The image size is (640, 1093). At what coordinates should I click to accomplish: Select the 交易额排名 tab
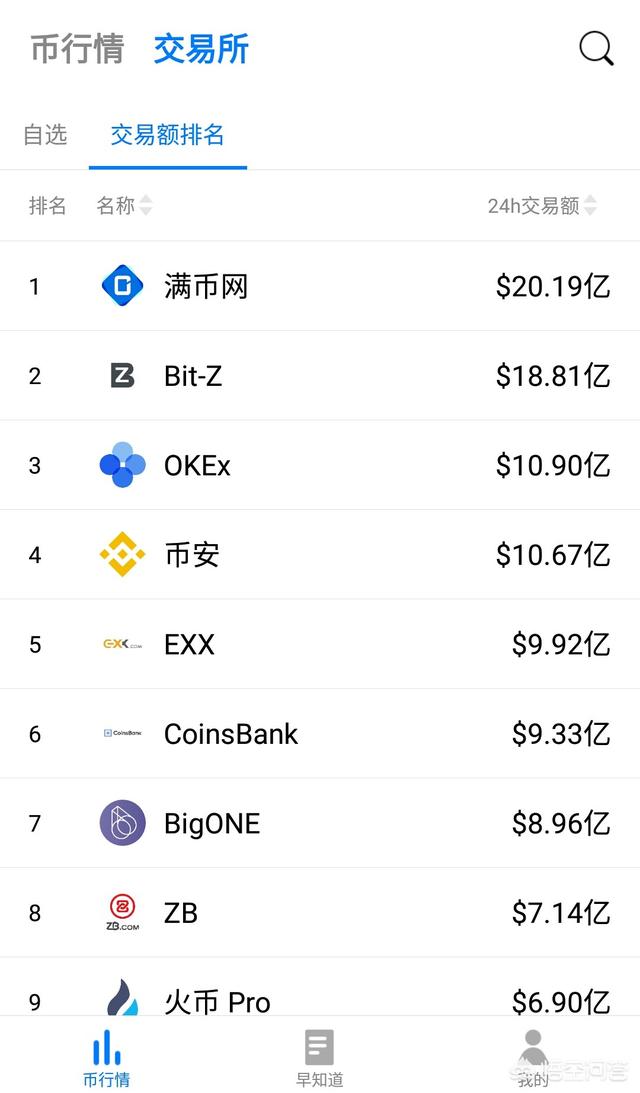(x=167, y=135)
